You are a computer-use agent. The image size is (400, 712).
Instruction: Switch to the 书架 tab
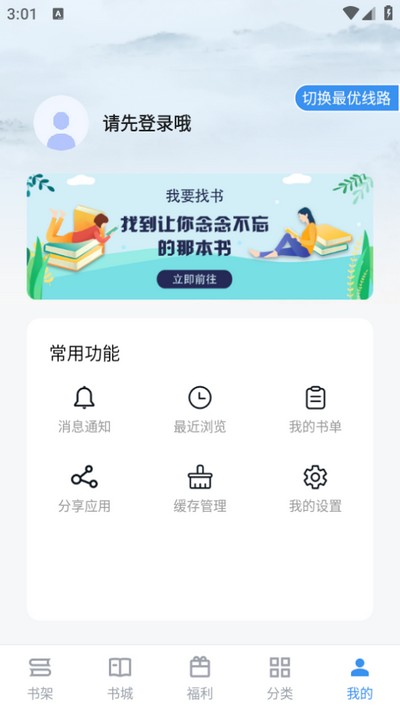point(40,678)
